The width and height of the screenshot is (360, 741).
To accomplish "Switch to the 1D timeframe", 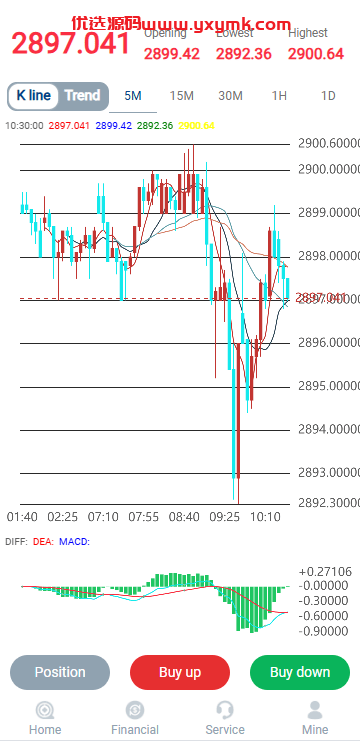I will coord(328,96).
